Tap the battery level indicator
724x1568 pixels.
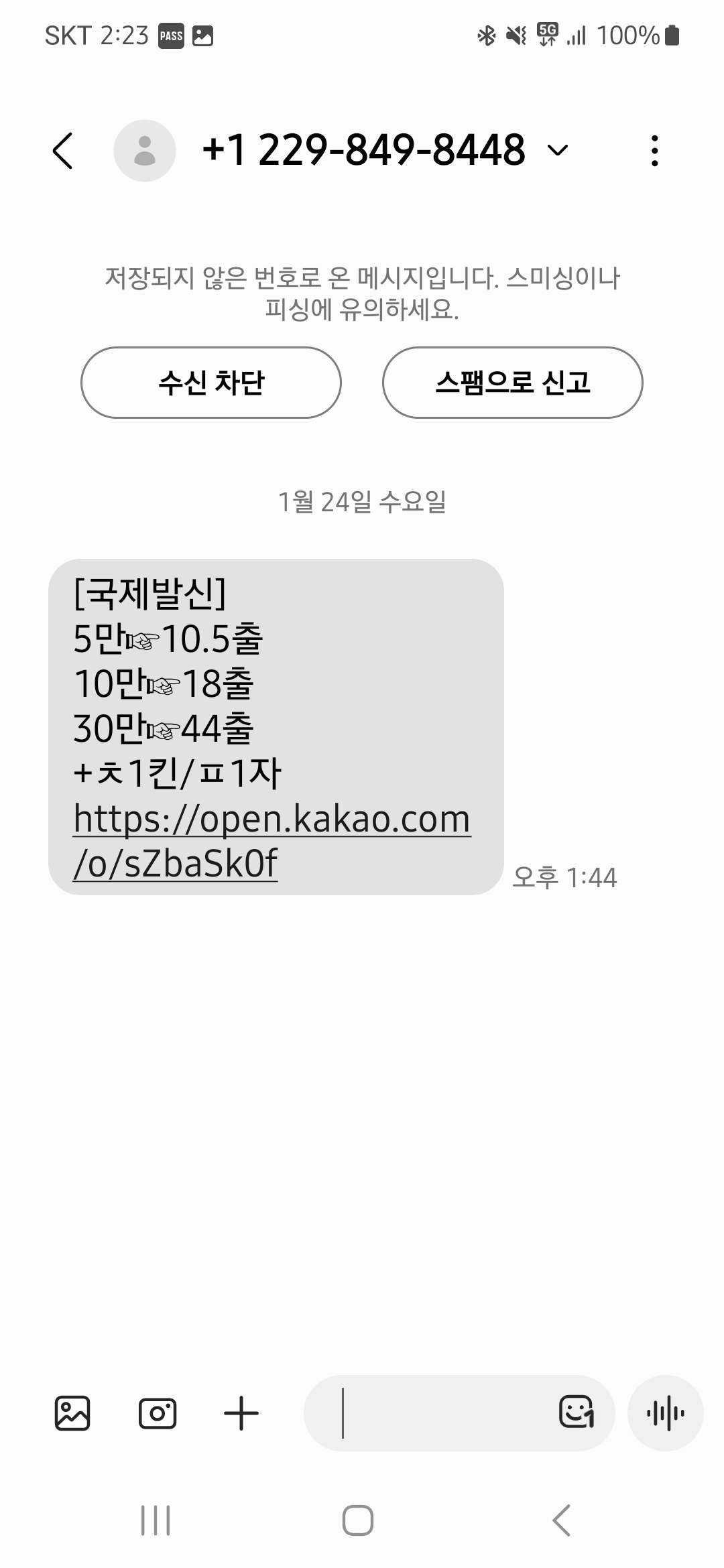[x=669, y=35]
